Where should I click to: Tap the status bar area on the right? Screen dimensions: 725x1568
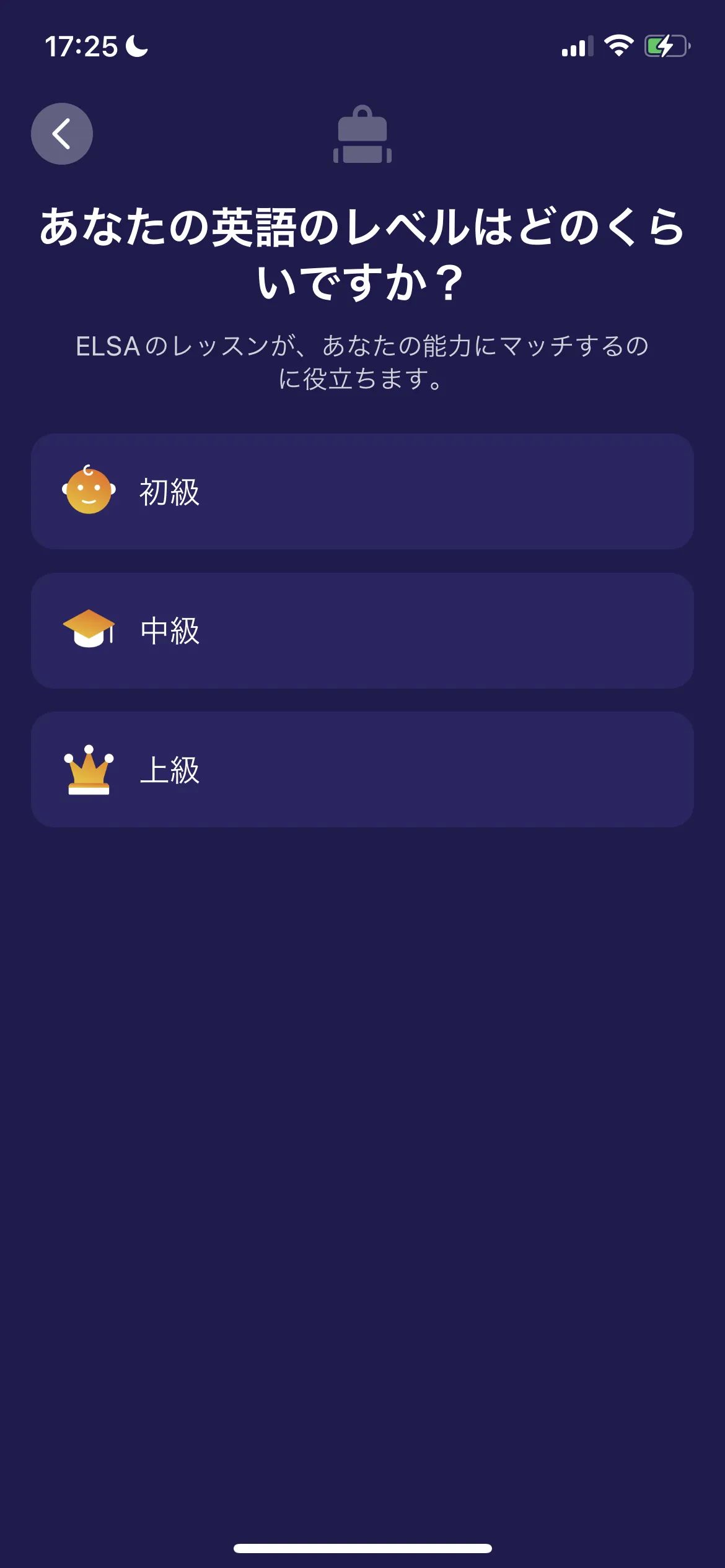click(x=620, y=45)
